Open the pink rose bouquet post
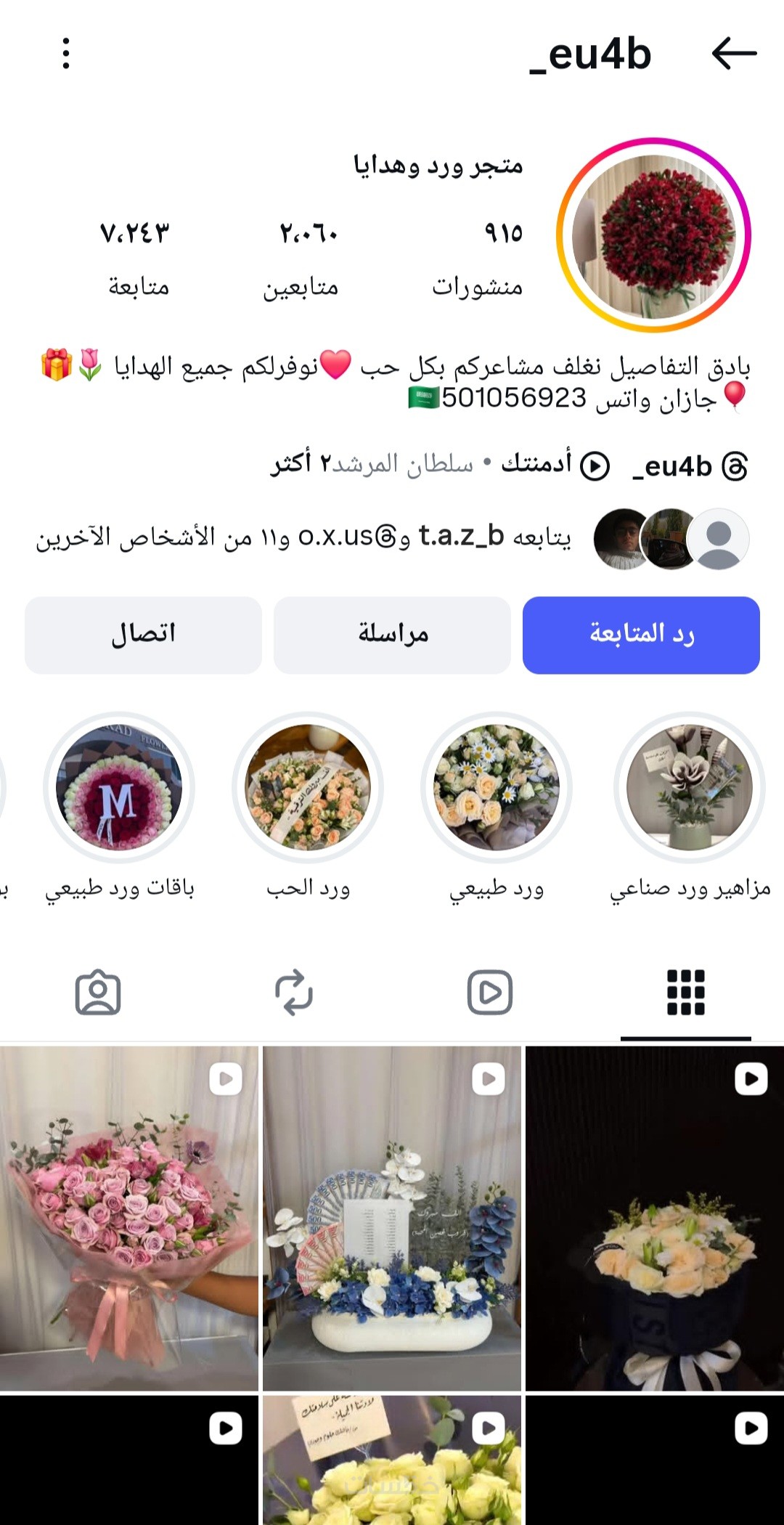The image size is (784, 1525). pos(129,1219)
